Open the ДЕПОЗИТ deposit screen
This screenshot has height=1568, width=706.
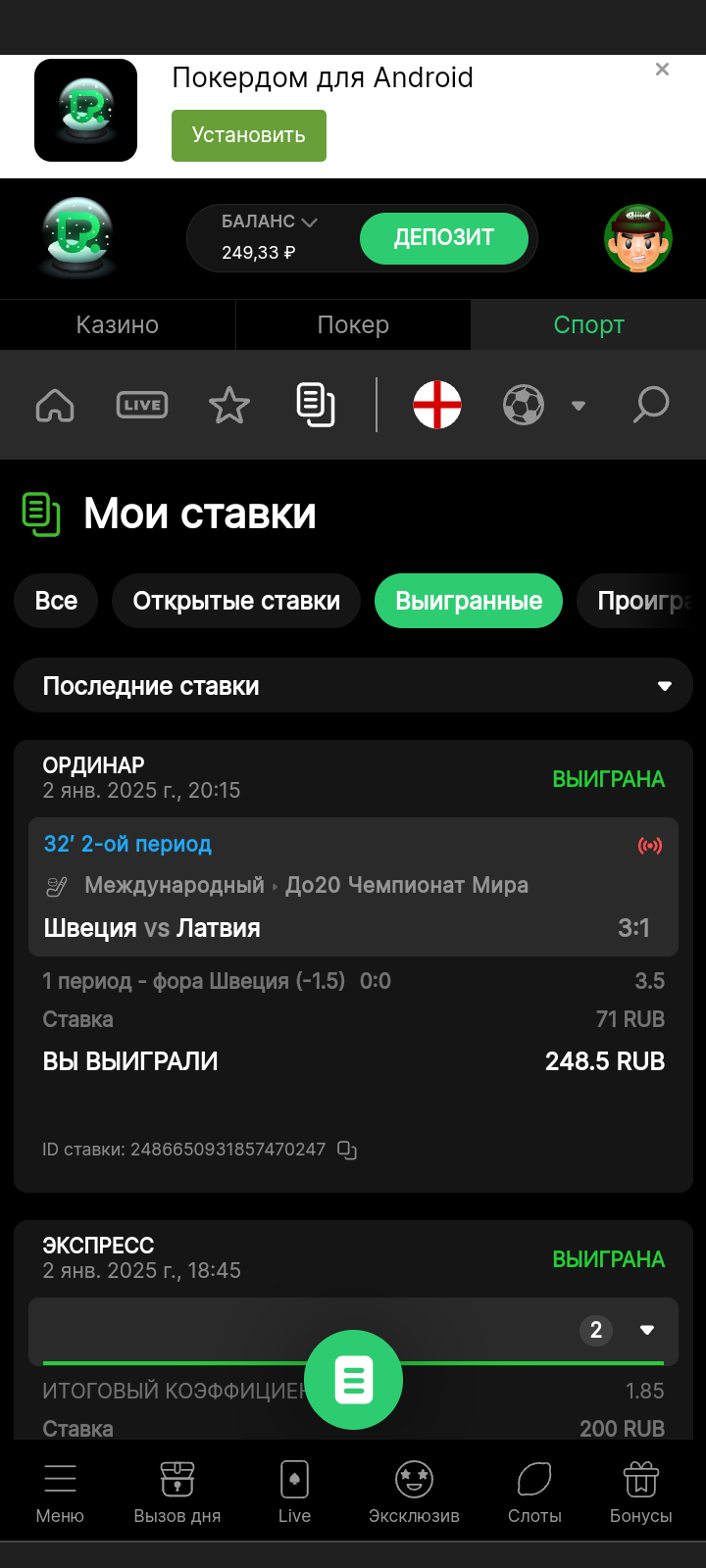443,238
